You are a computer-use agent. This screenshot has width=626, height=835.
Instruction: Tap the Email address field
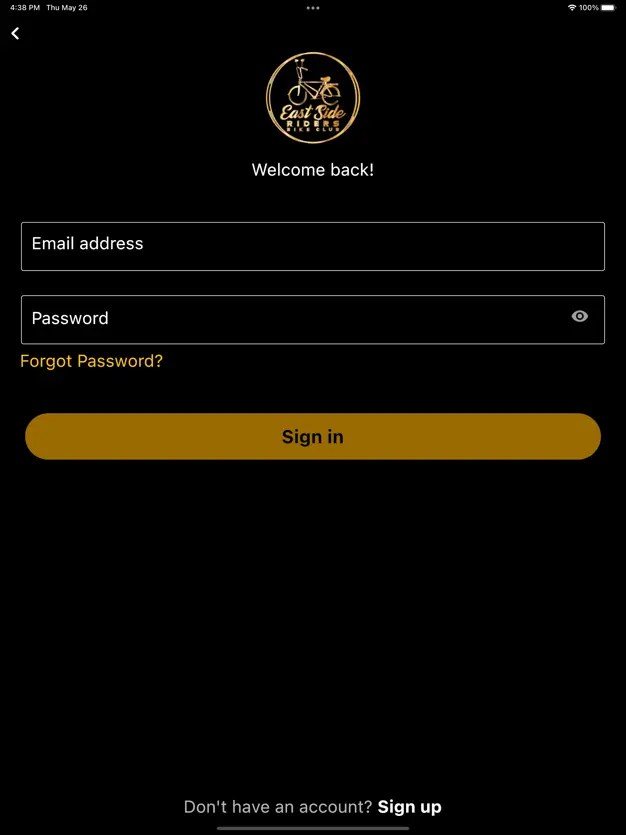[313, 247]
